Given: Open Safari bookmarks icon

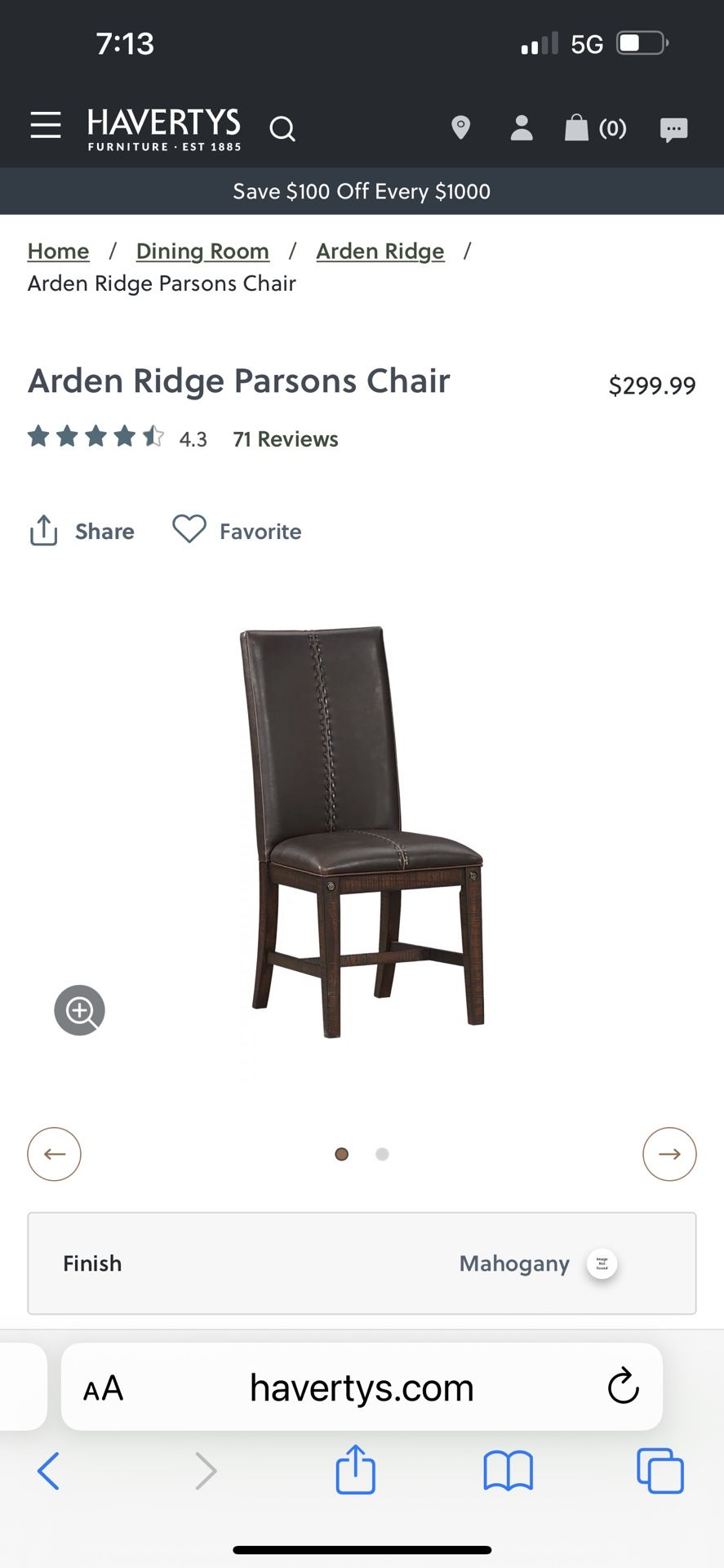Looking at the screenshot, I should [x=507, y=1470].
